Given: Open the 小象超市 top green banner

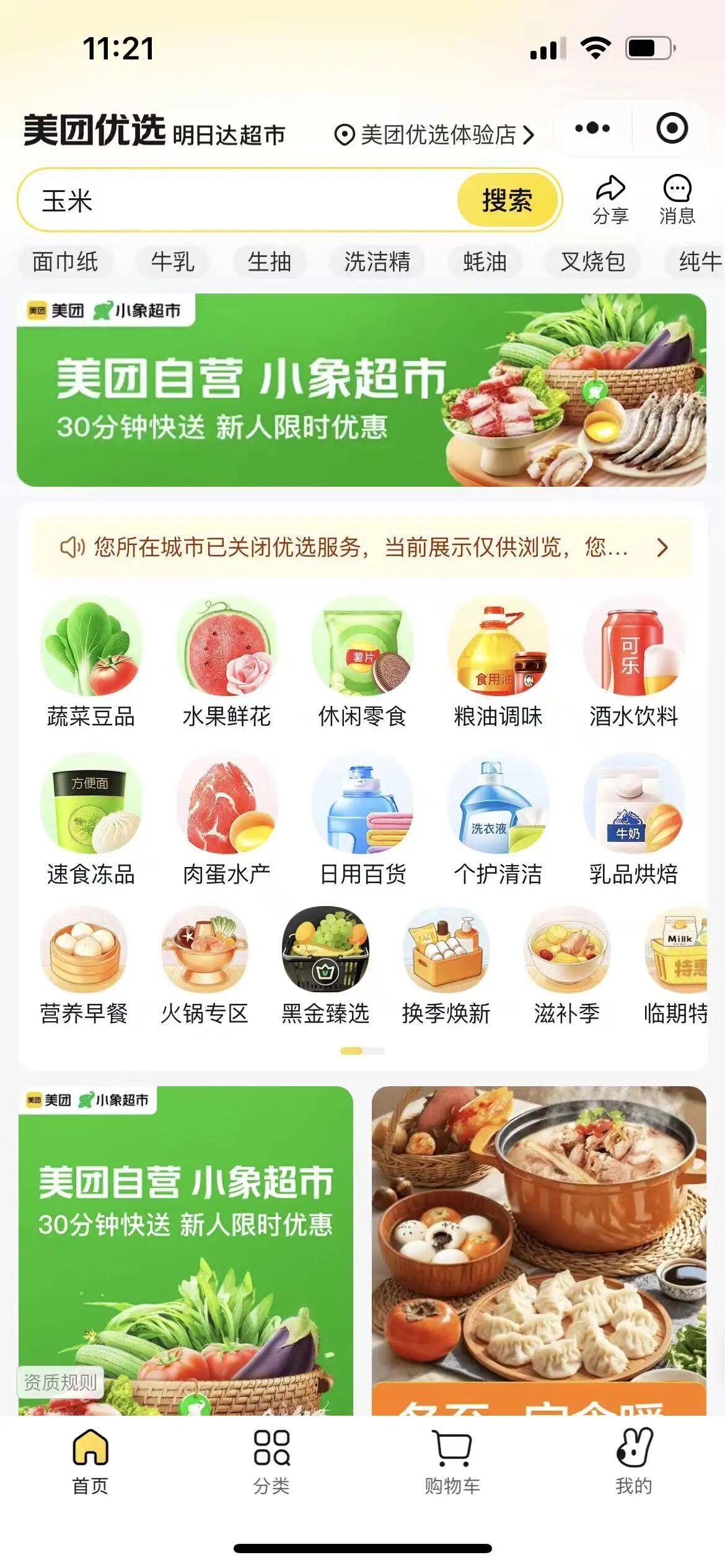Looking at the screenshot, I should pyautogui.click(x=361, y=390).
